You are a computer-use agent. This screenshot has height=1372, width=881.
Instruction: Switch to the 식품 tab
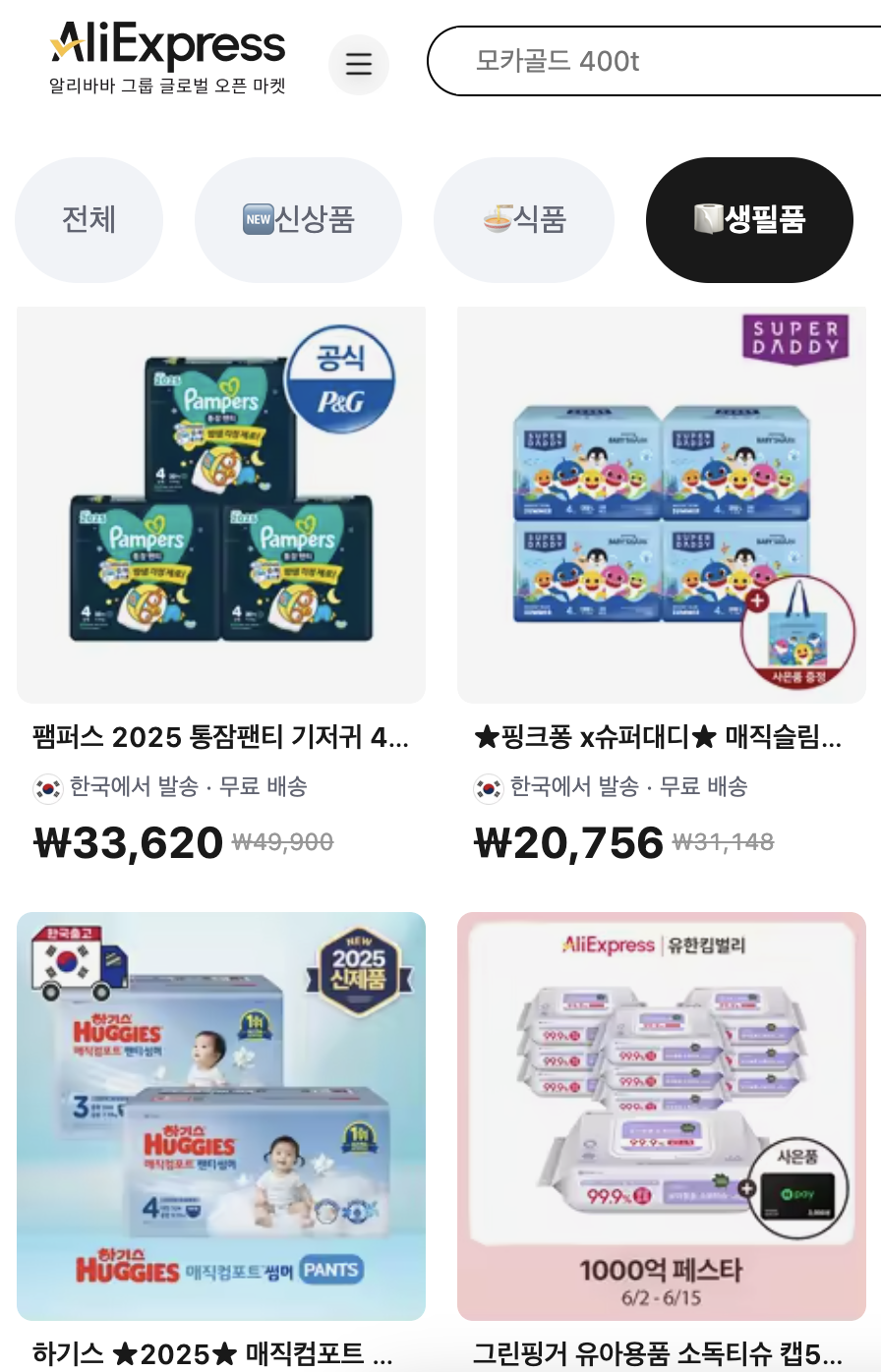pyautogui.click(x=524, y=219)
